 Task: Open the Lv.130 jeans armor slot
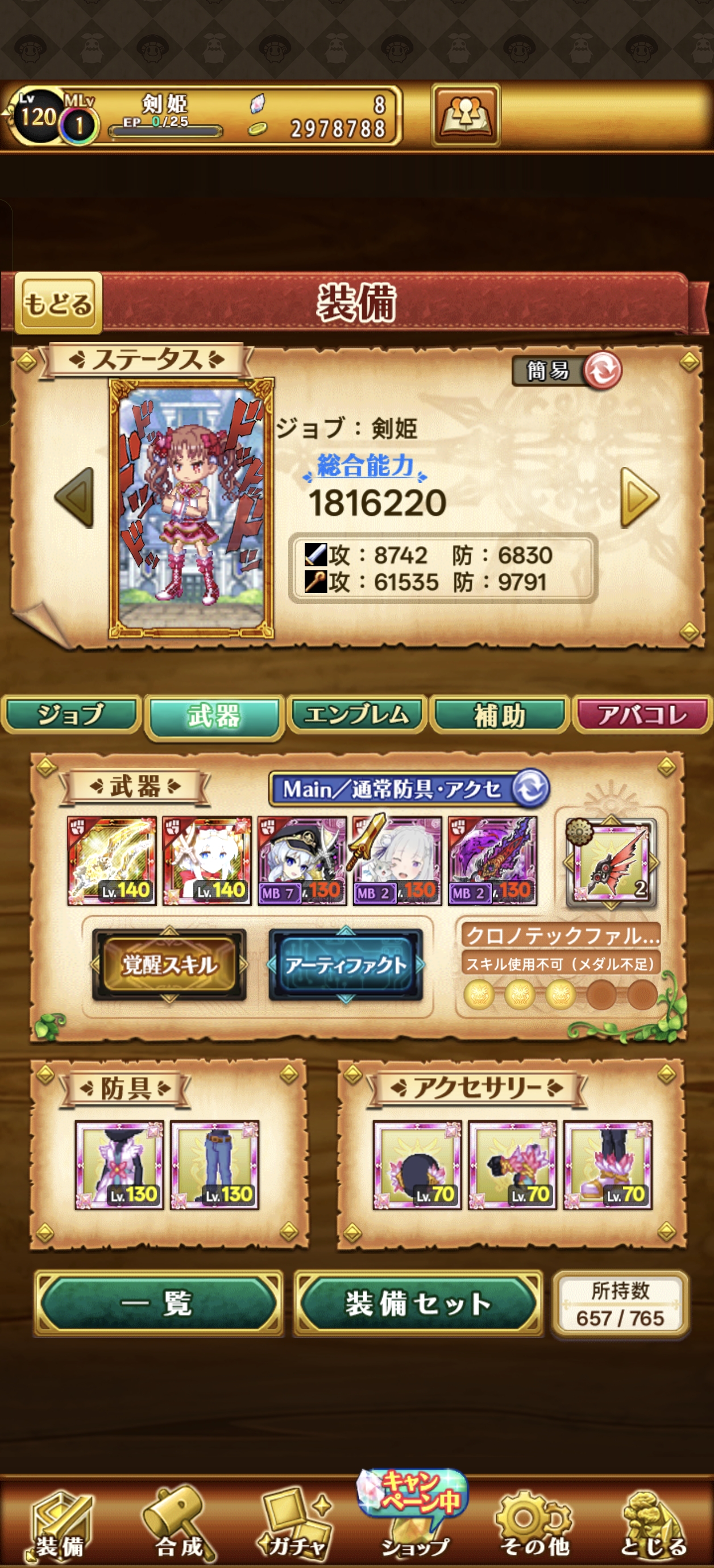215,1165
